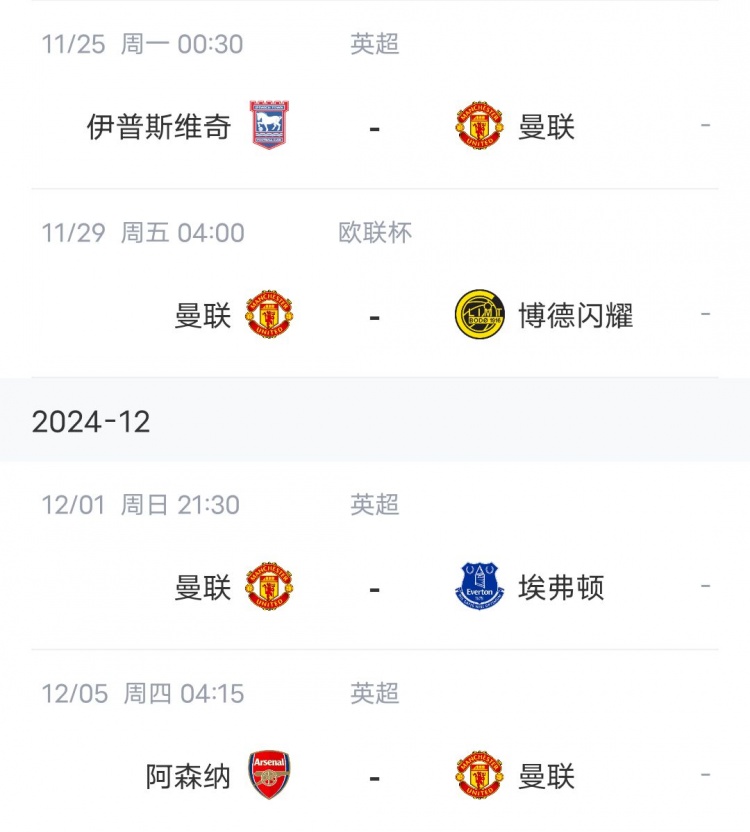
Task: Open the 阿森纳 vs 曼联 fixture
Action: pos(374,777)
